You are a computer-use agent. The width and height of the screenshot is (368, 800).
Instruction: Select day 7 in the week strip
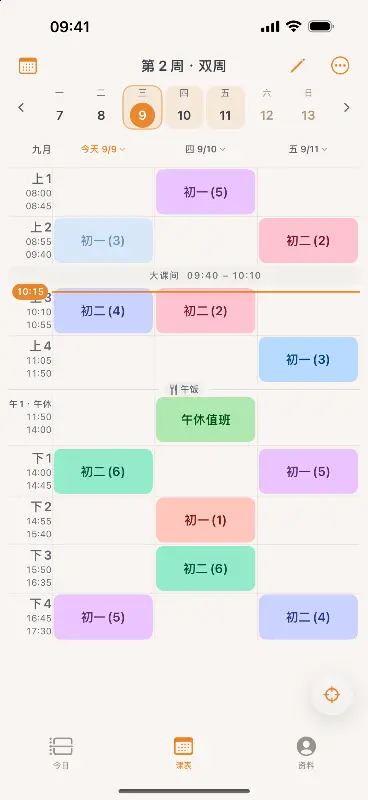[60, 107]
